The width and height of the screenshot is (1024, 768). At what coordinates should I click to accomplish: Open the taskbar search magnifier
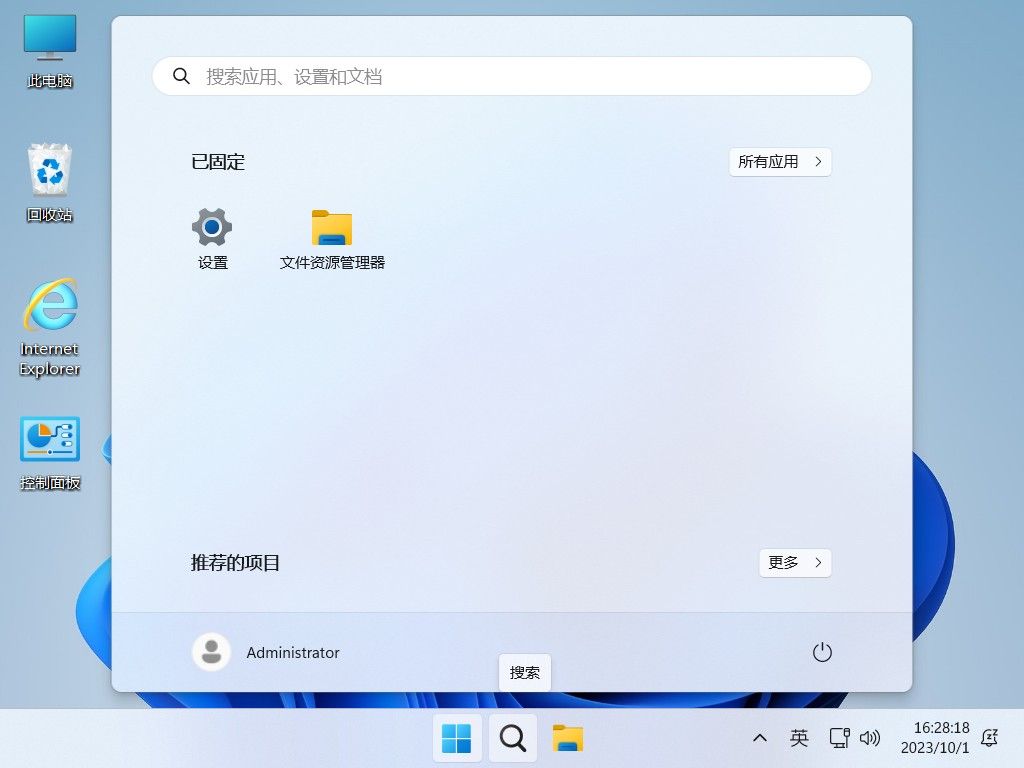[513, 738]
